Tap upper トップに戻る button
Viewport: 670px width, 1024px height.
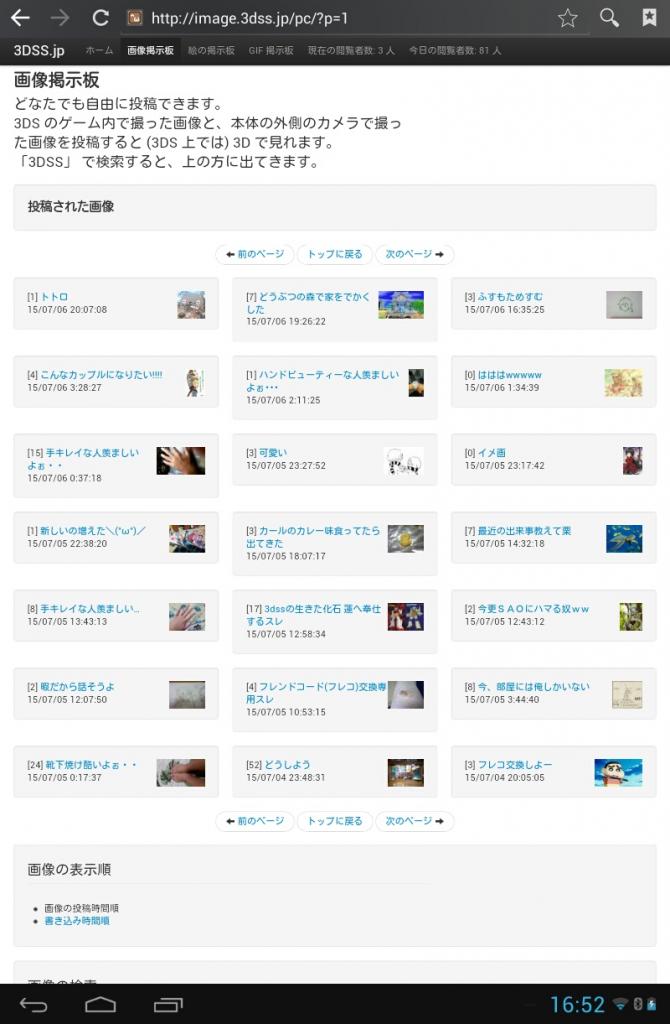tap(334, 254)
